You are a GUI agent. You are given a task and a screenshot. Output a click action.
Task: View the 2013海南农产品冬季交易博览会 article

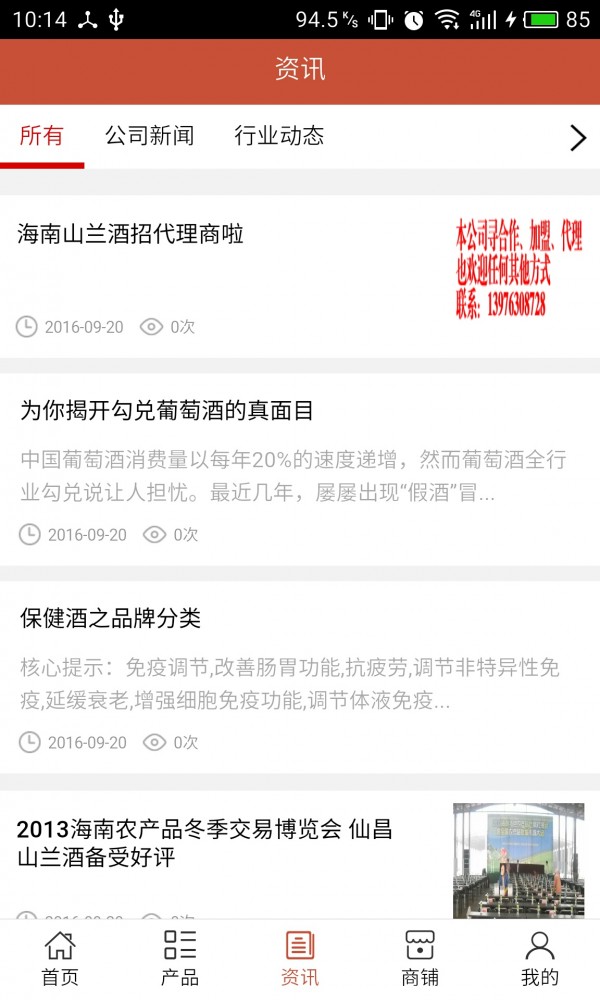coord(204,843)
